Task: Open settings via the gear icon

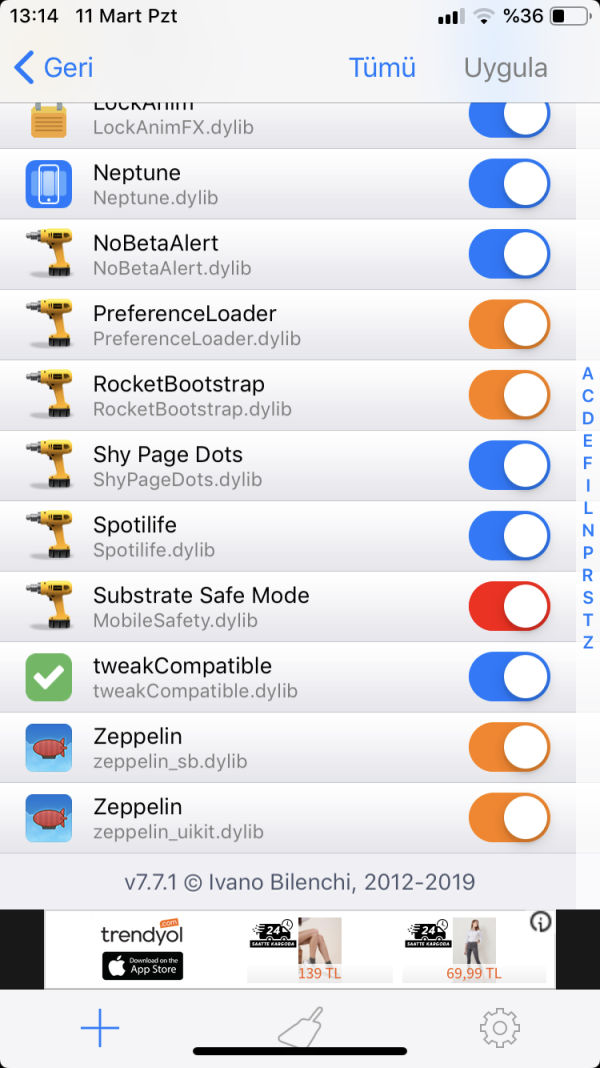Action: point(499,1028)
